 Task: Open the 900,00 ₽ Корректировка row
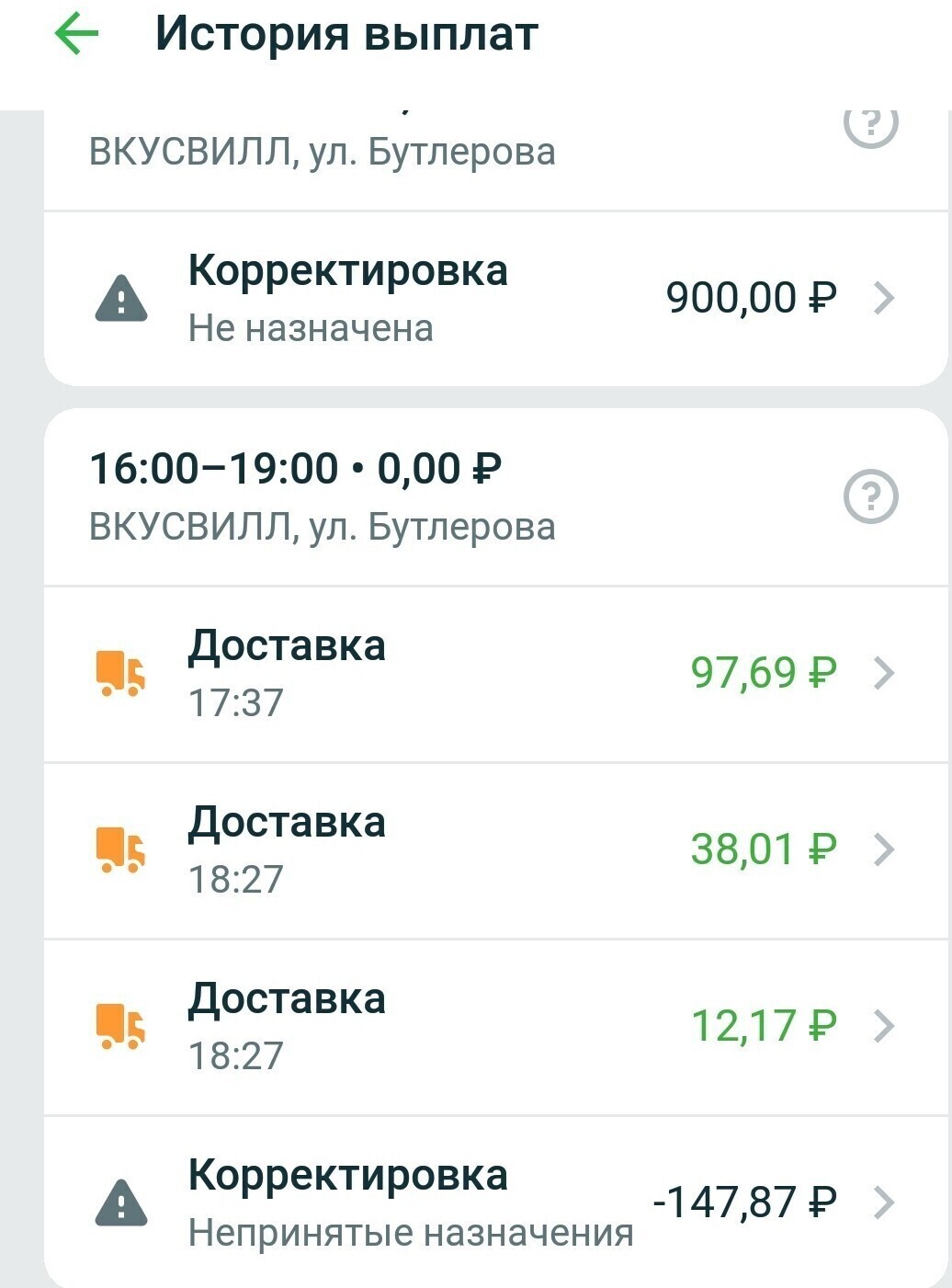(x=494, y=299)
